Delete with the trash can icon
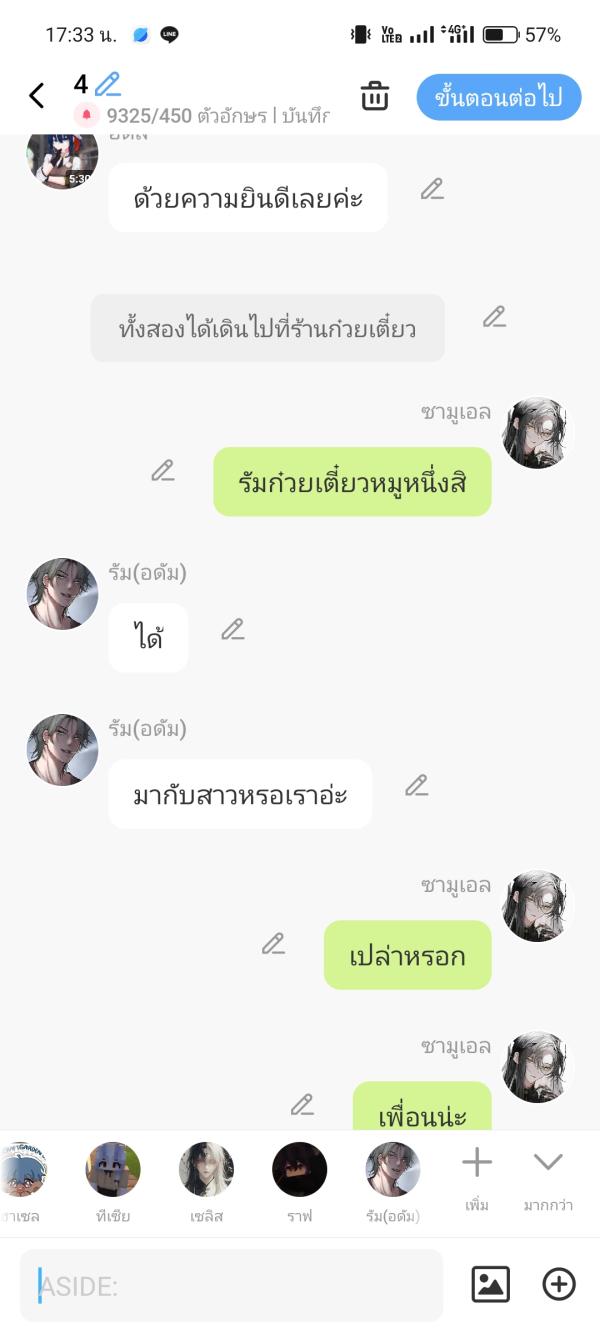The height and width of the screenshot is (1333, 600). pyautogui.click(x=375, y=97)
